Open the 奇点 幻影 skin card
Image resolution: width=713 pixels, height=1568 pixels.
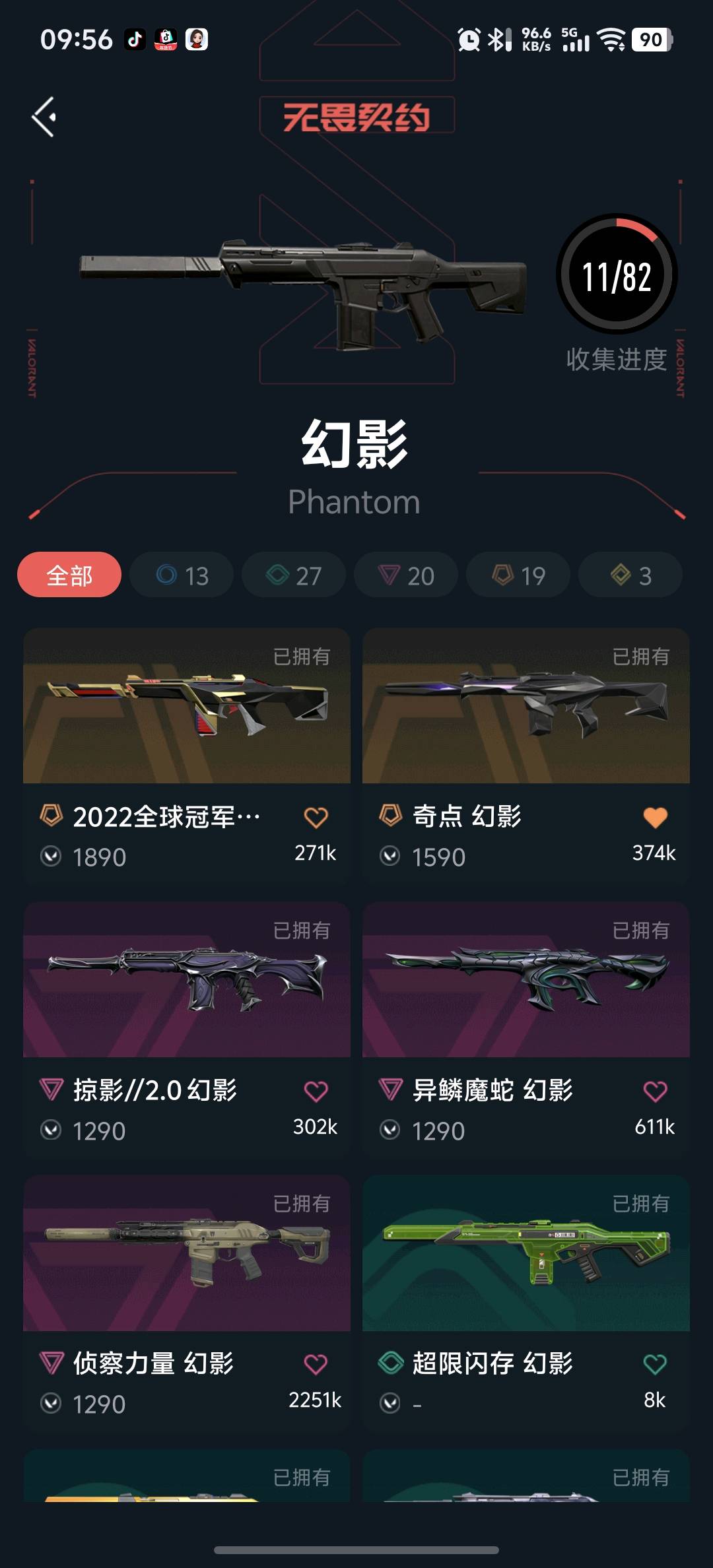point(526,706)
